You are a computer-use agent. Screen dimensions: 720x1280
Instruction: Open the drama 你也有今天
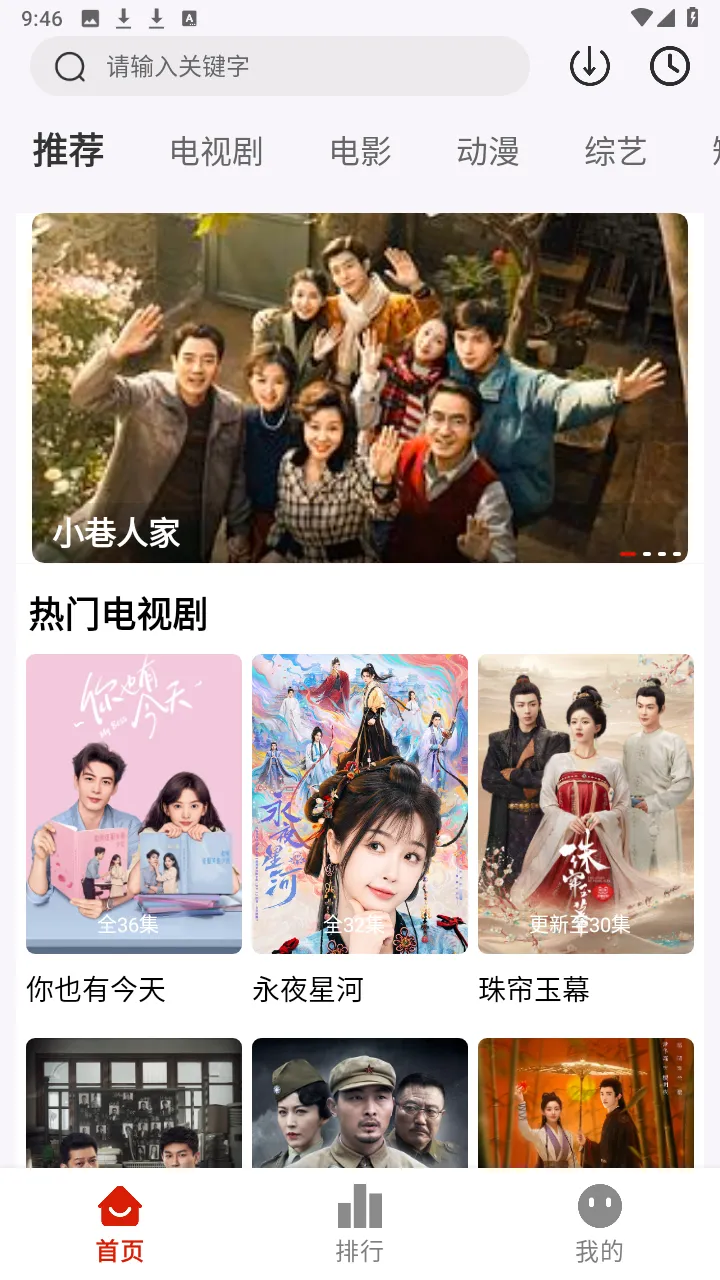tap(134, 830)
